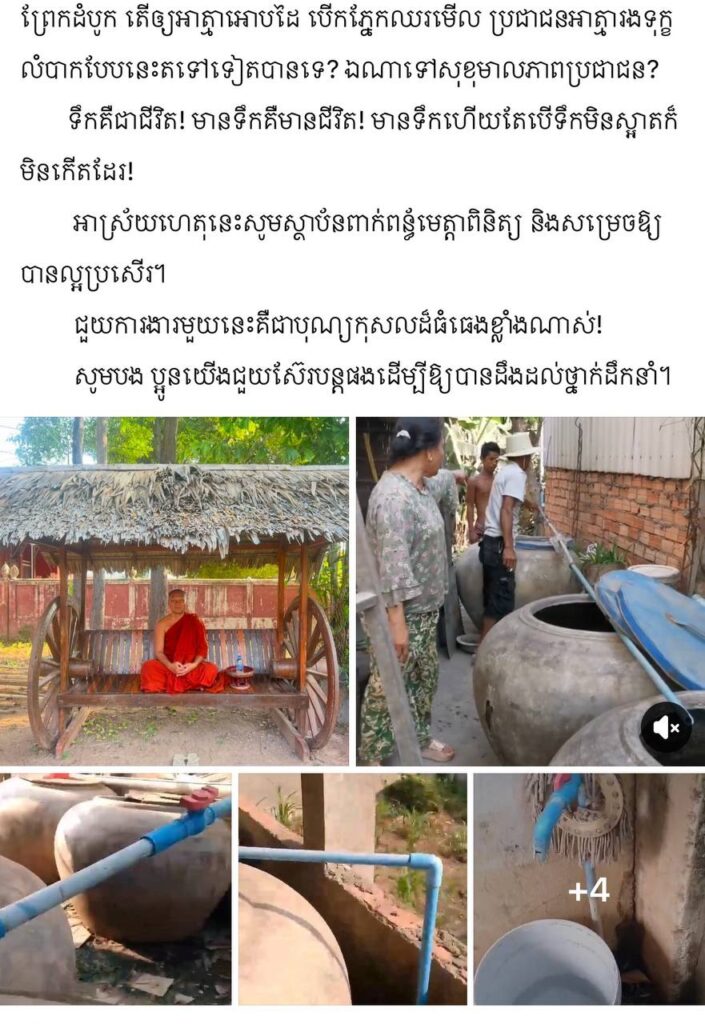Open the photo of the monk under the hut
The height and width of the screenshot is (1024, 705).
(x=174, y=591)
